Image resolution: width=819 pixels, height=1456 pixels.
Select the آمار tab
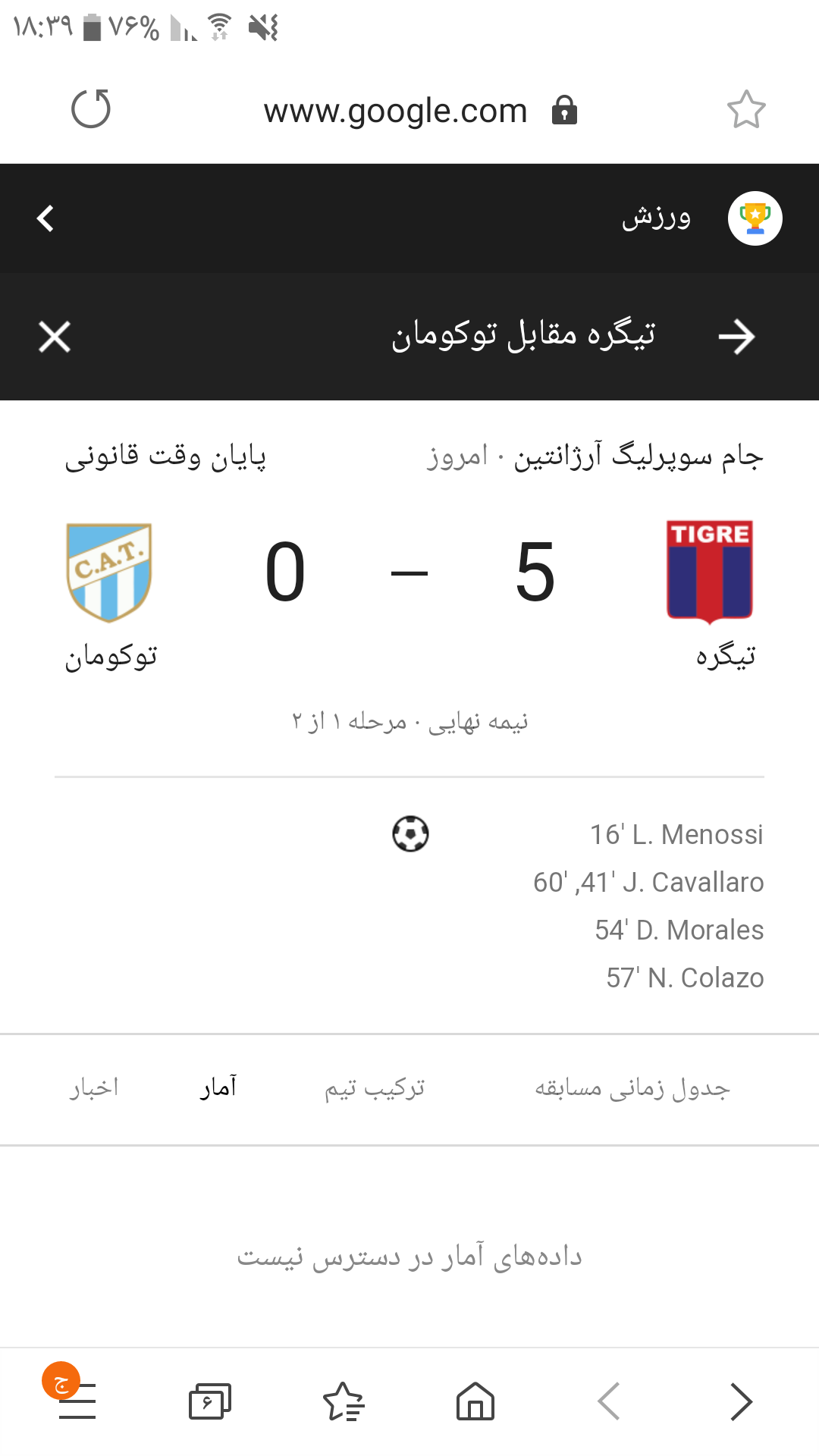point(218,1088)
